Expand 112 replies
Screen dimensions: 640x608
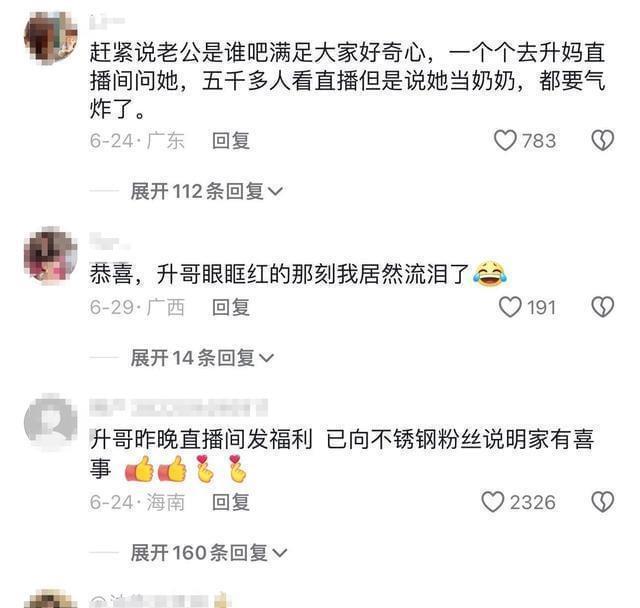(207, 191)
